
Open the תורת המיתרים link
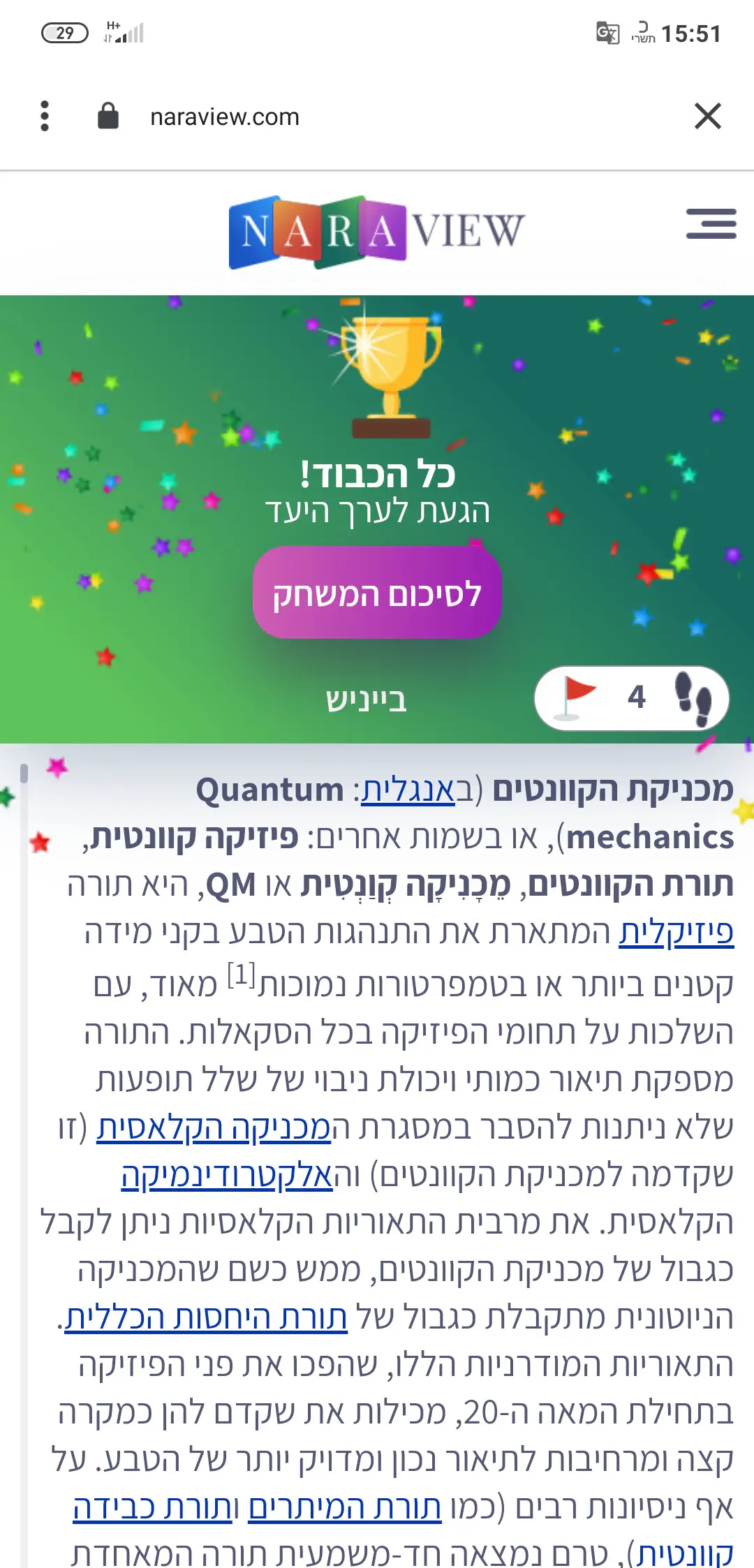pyautogui.click(x=345, y=1508)
